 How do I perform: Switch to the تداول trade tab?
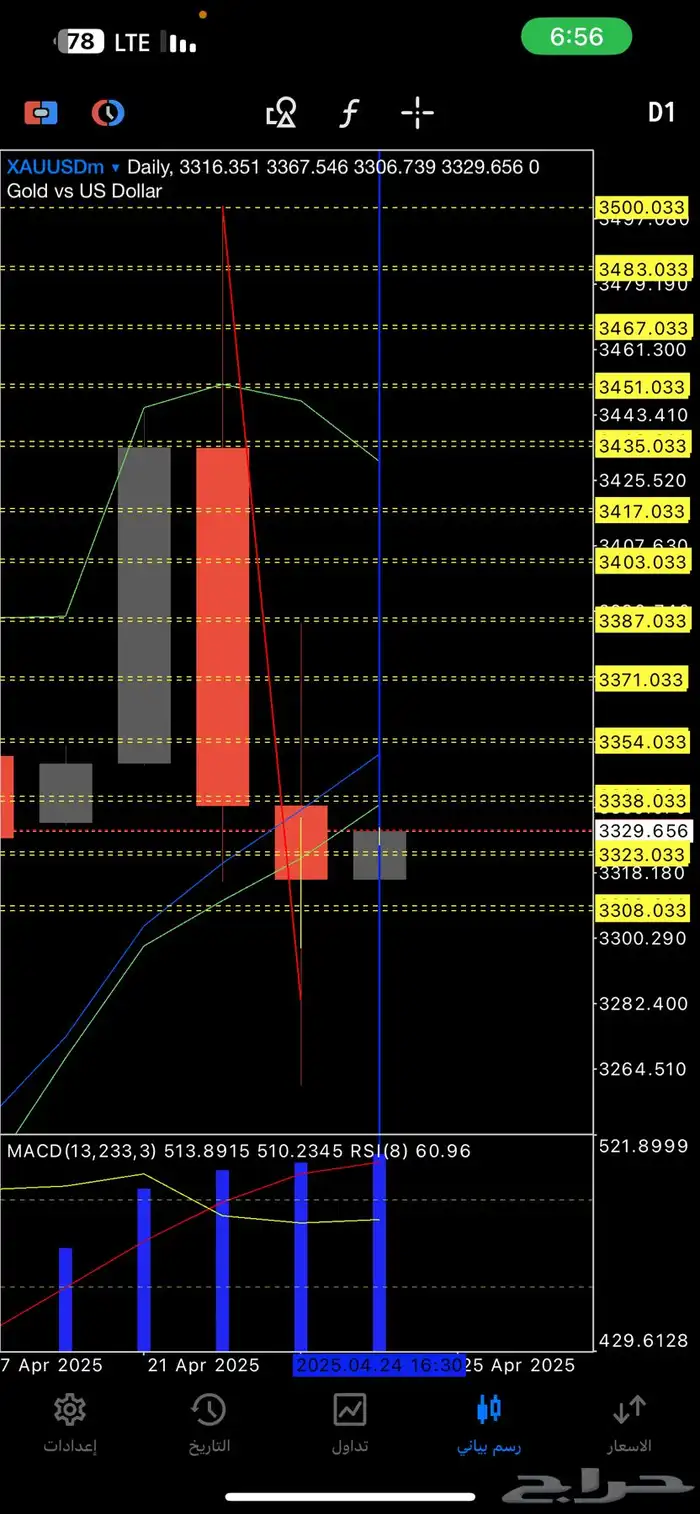click(350, 1424)
